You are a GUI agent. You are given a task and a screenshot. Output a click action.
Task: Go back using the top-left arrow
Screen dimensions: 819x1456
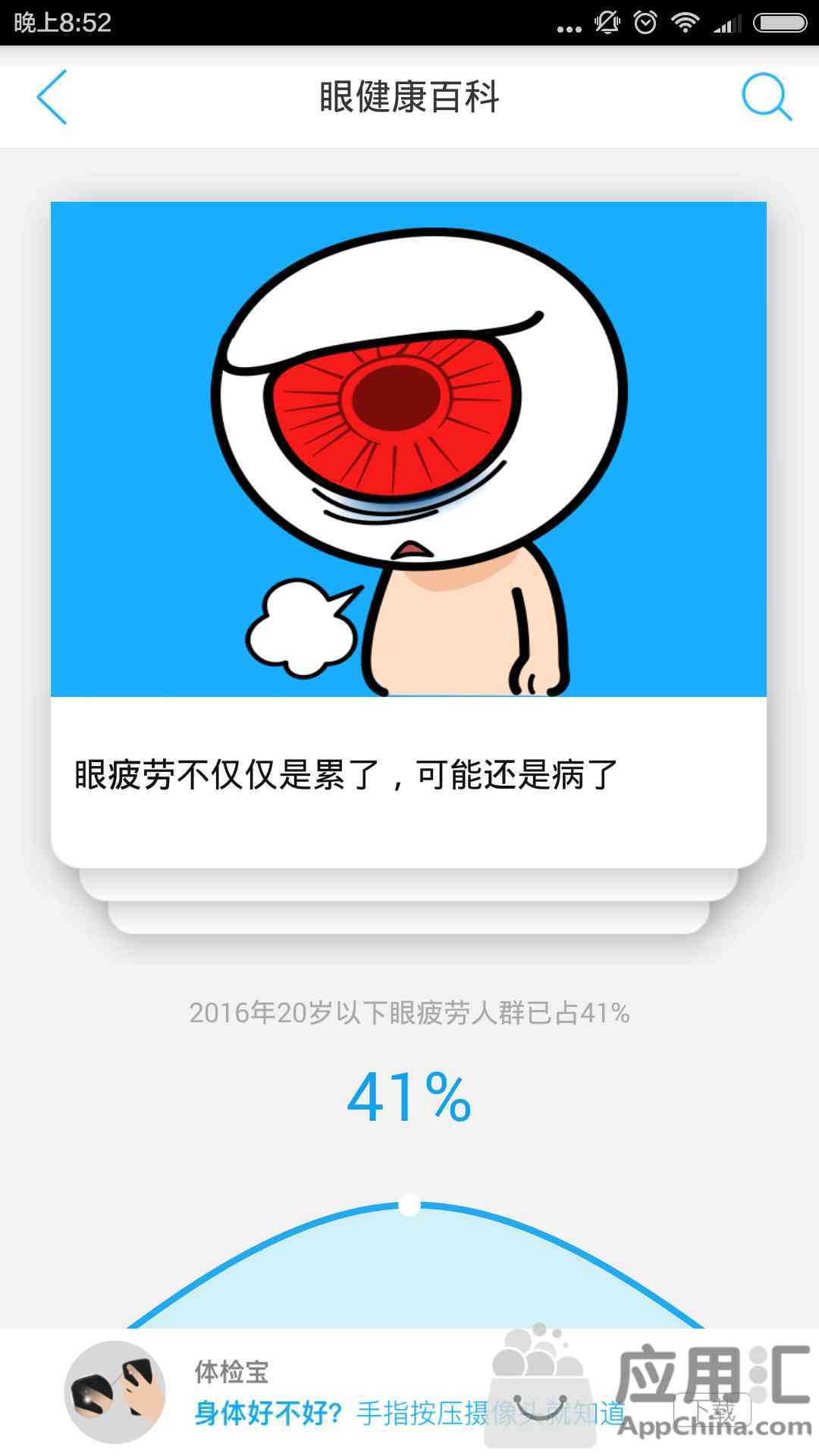[x=52, y=97]
